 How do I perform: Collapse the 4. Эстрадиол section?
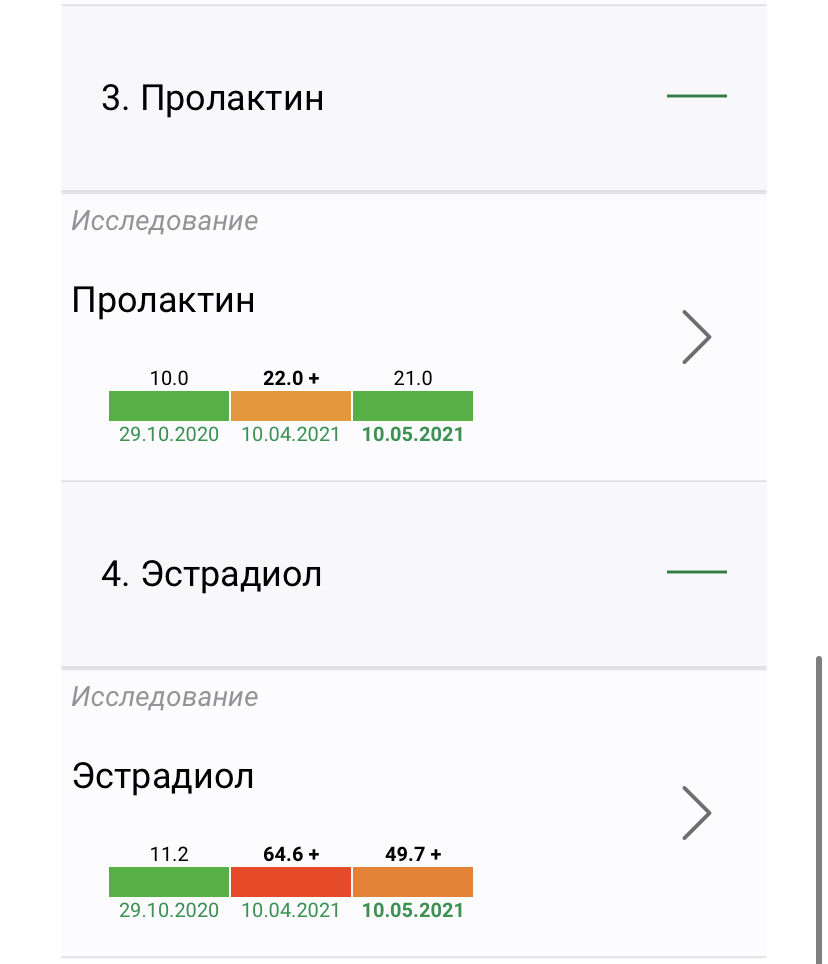(696, 573)
